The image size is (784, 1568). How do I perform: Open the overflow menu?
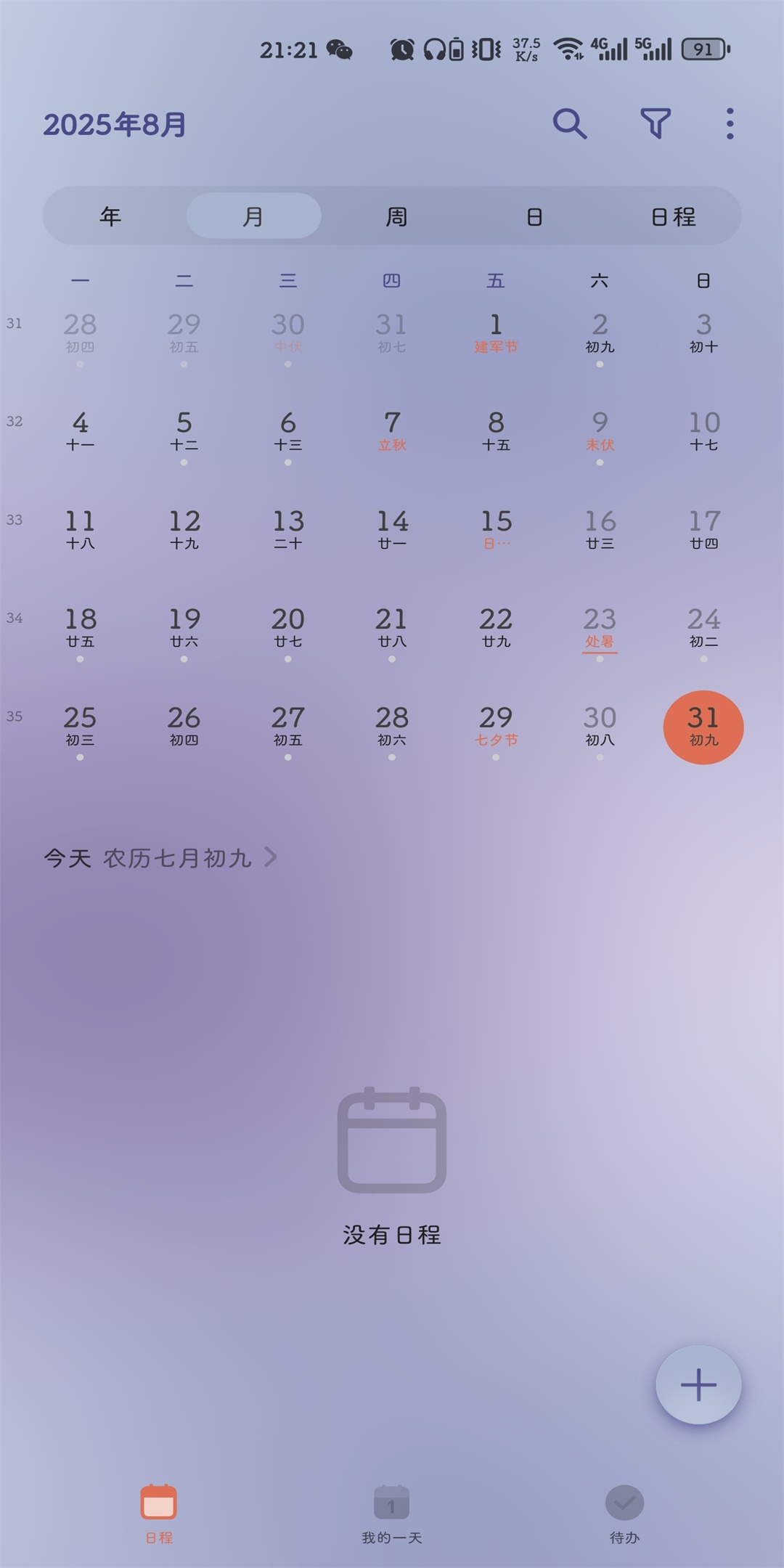[x=730, y=124]
